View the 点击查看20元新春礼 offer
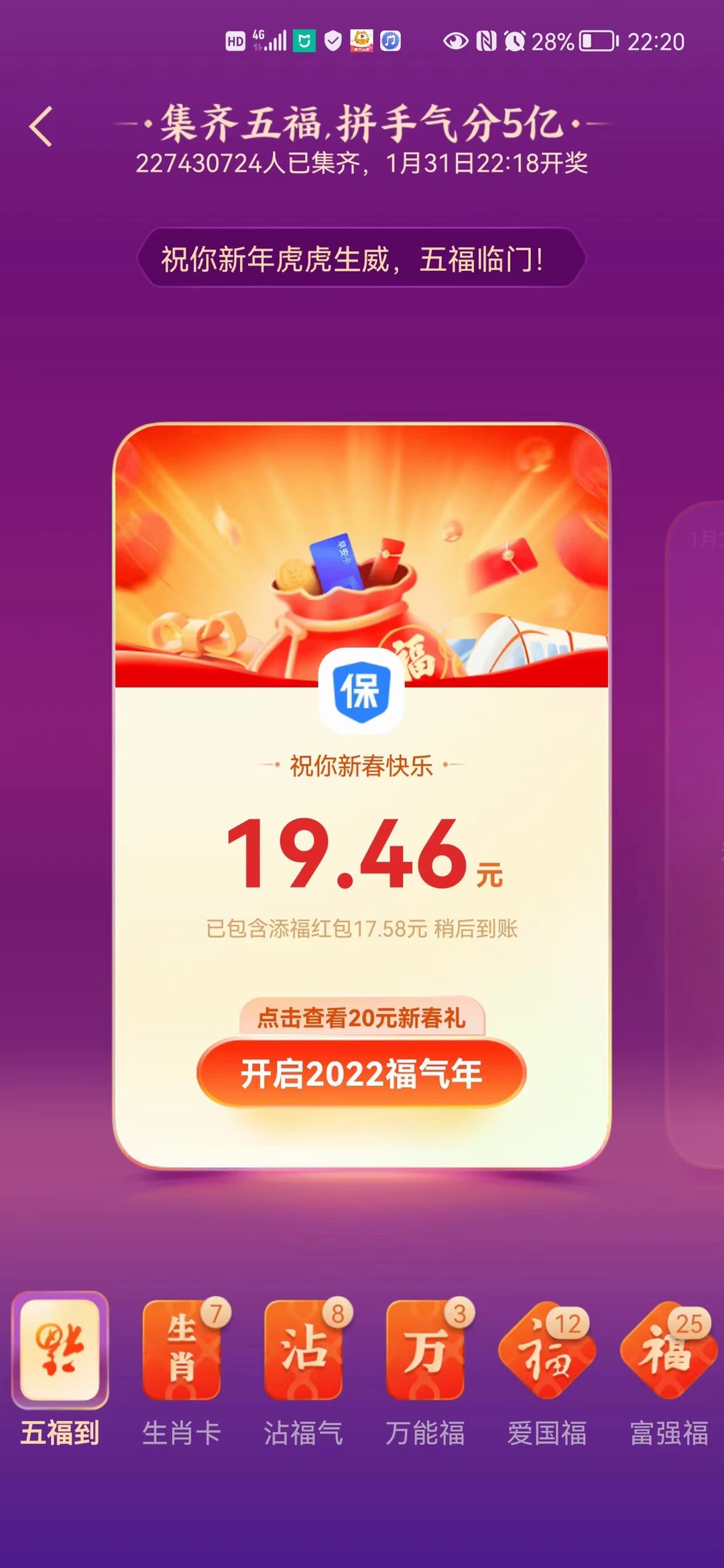724x1568 pixels. click(x=361, y=1017)
